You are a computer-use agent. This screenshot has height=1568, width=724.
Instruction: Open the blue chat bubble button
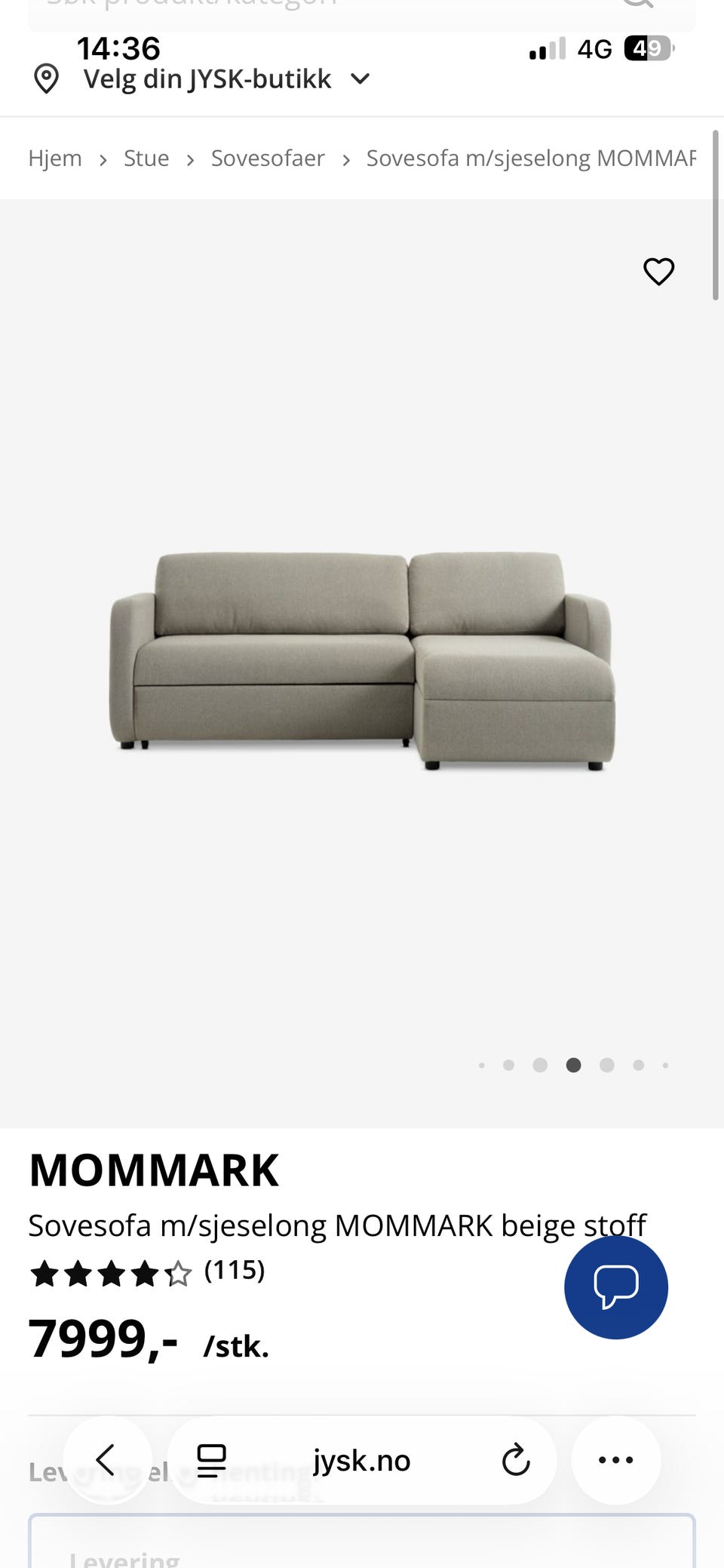tap(616, 1287)
